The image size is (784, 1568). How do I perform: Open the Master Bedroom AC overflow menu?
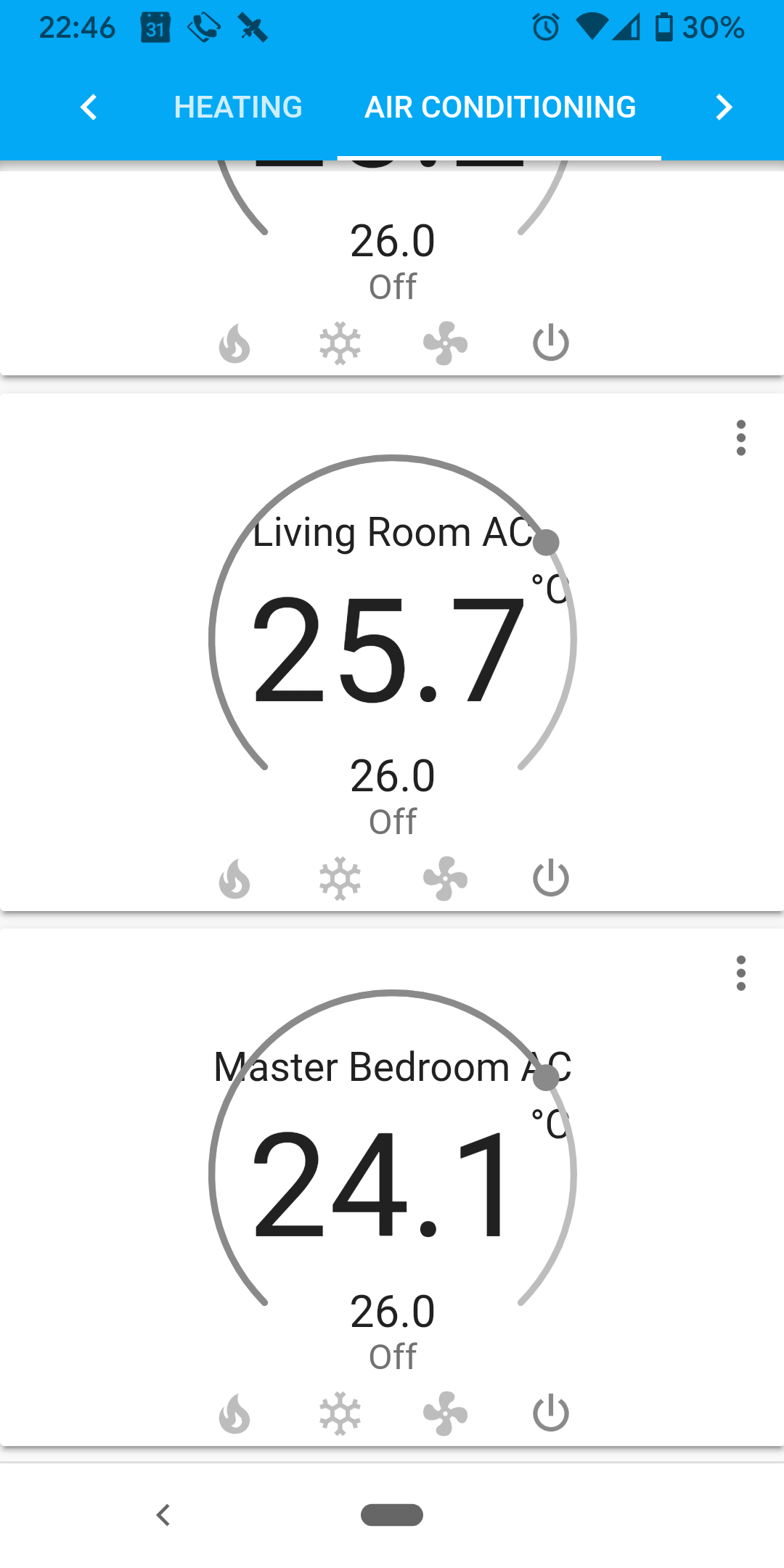click(740, 973)
